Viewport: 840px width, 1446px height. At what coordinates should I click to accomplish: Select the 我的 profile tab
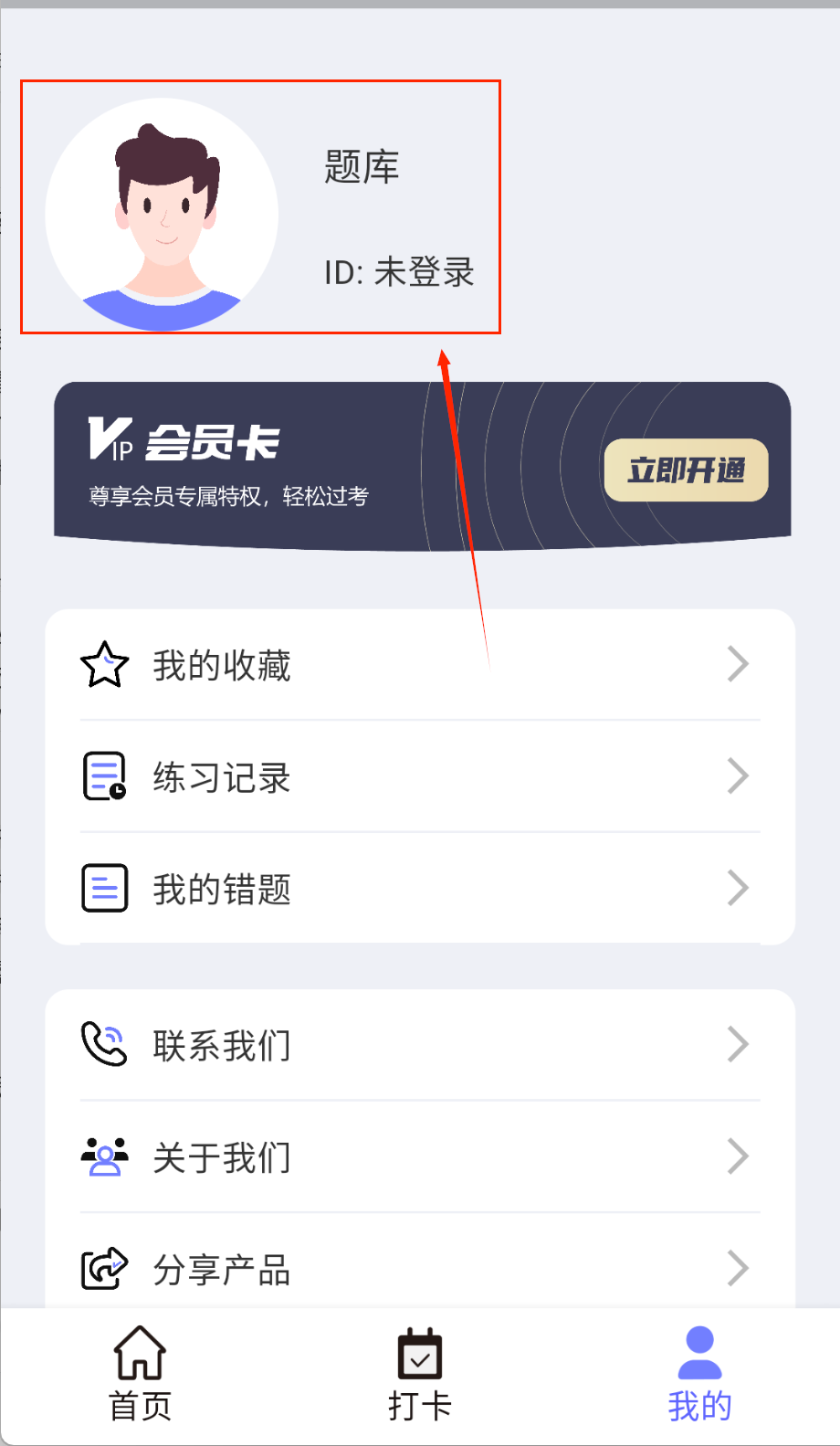tap(699, 1375)
